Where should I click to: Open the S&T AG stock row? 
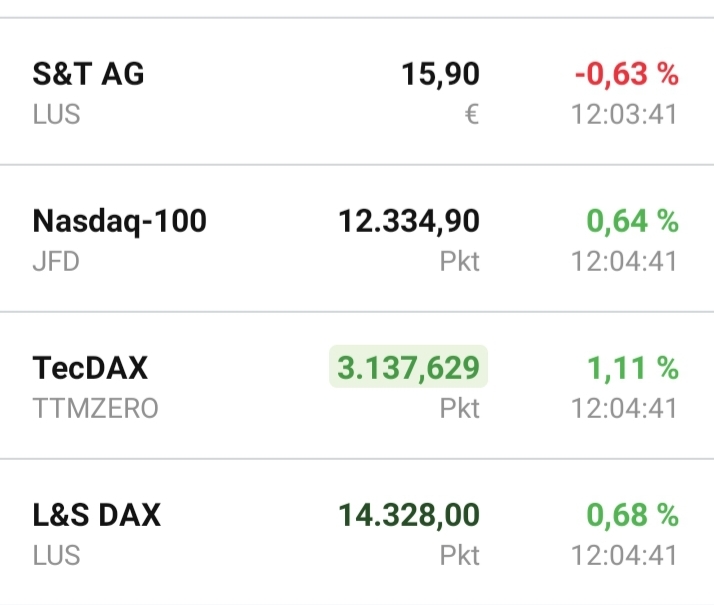click(x=356, y=92)
